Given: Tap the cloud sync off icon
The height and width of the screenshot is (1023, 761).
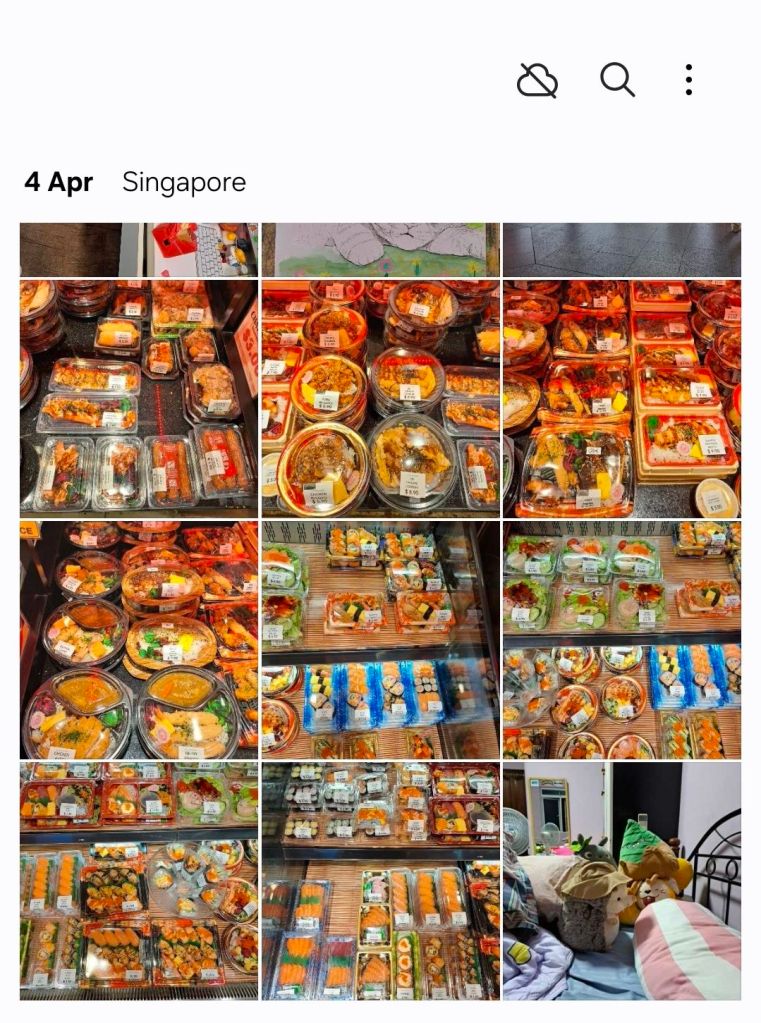Looking at the screenshot, I should point(537,80).
